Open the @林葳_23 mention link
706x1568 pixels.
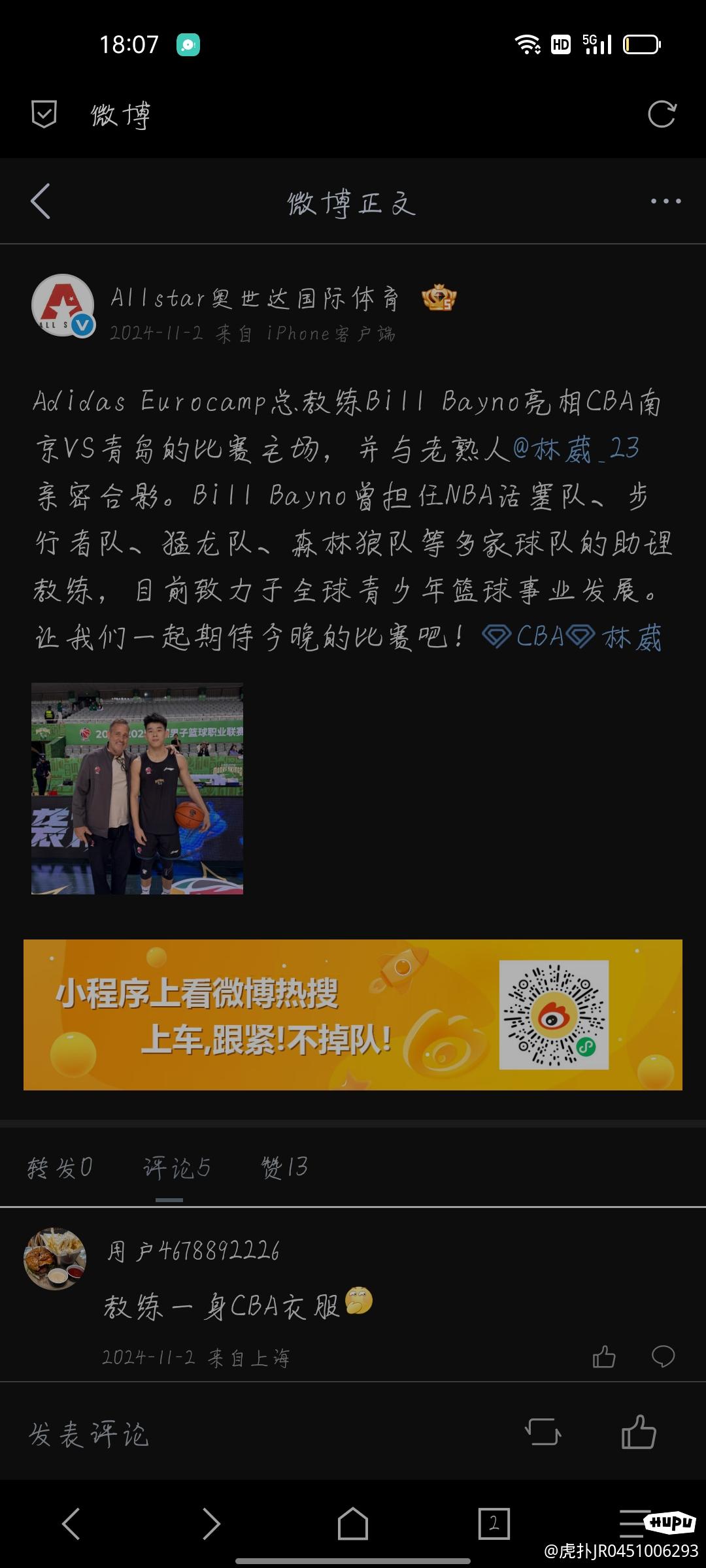[576, 449]
